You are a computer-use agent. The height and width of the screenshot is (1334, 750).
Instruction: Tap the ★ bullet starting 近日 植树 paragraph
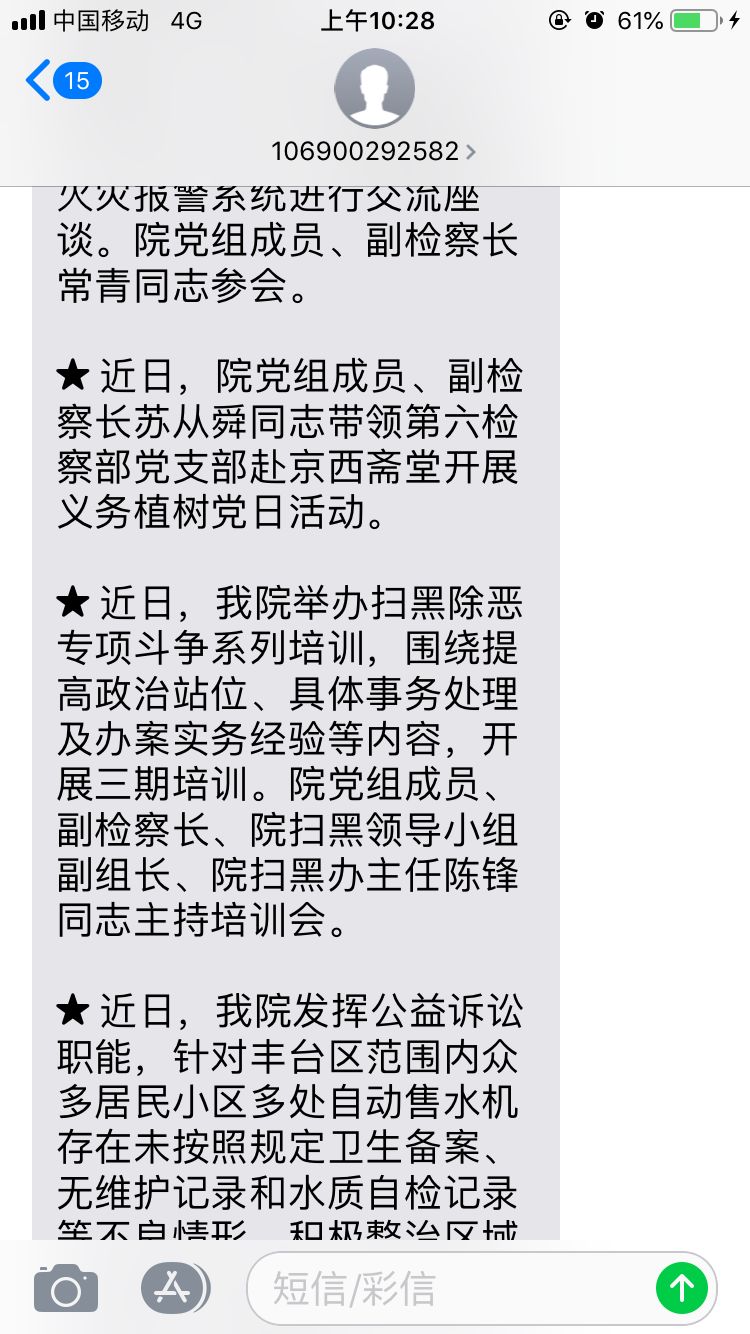[68, 376]
